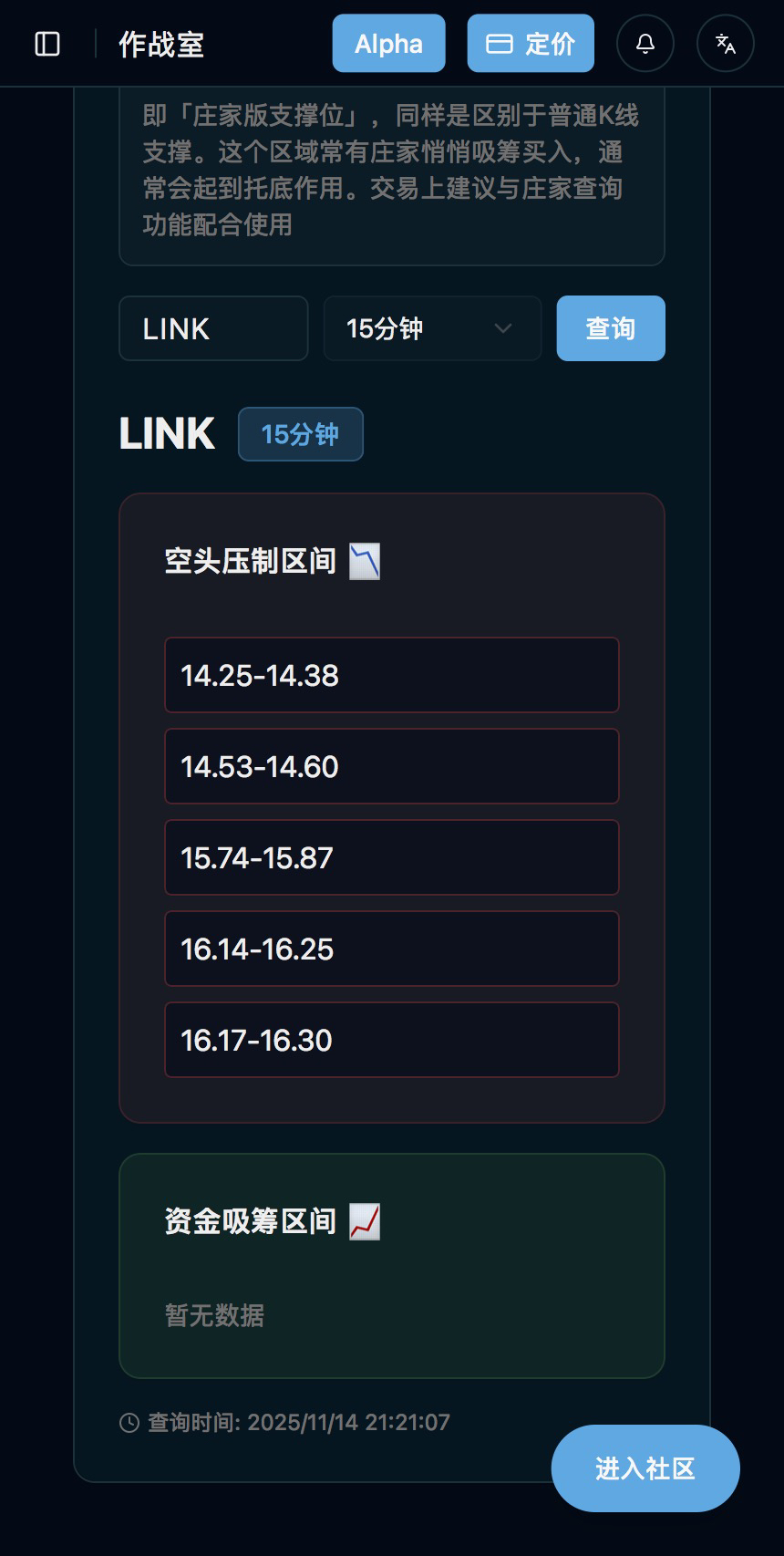Tap the 进入社区 community button

click(x=645, y=1468)
